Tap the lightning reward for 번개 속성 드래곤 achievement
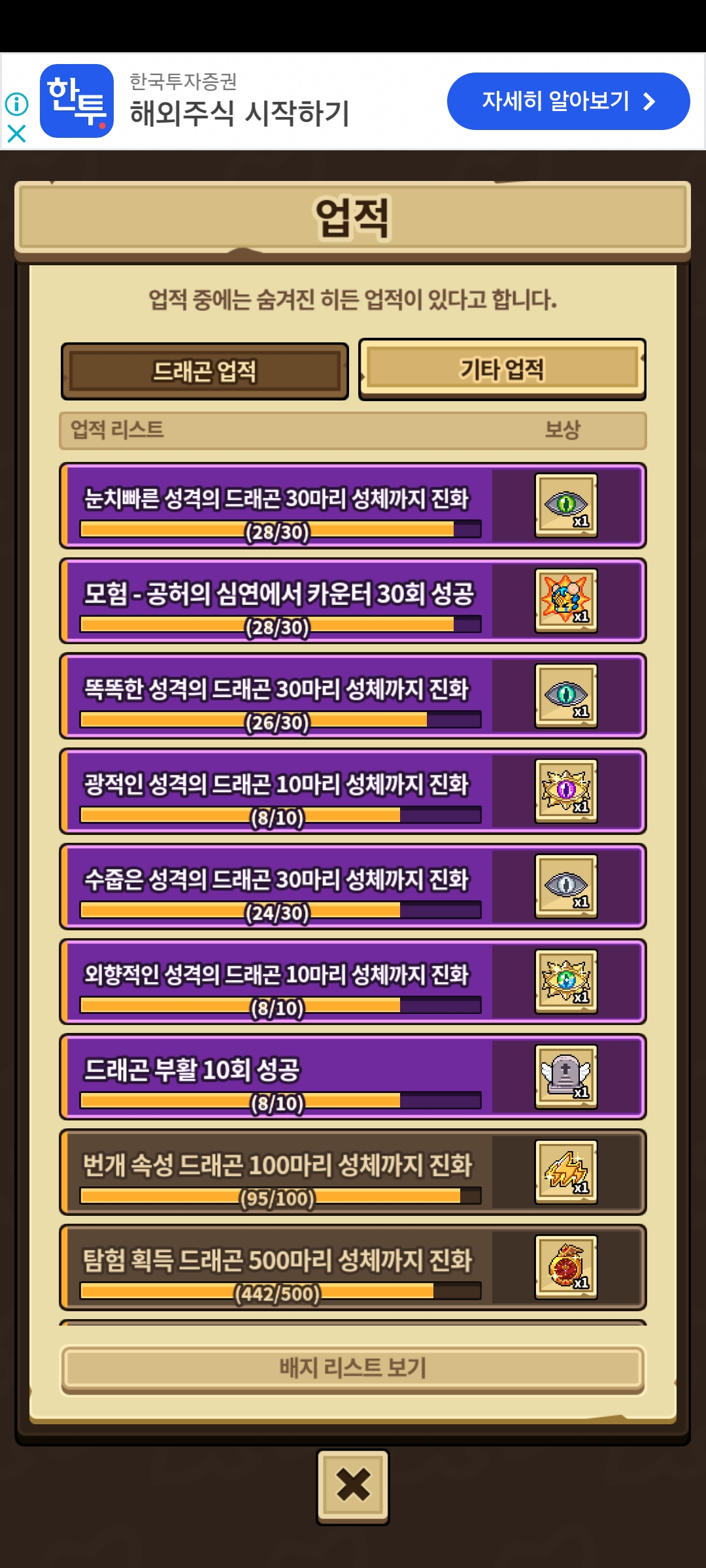The height and width of the screenshot is (1568, 706). tap(566, 1172)
